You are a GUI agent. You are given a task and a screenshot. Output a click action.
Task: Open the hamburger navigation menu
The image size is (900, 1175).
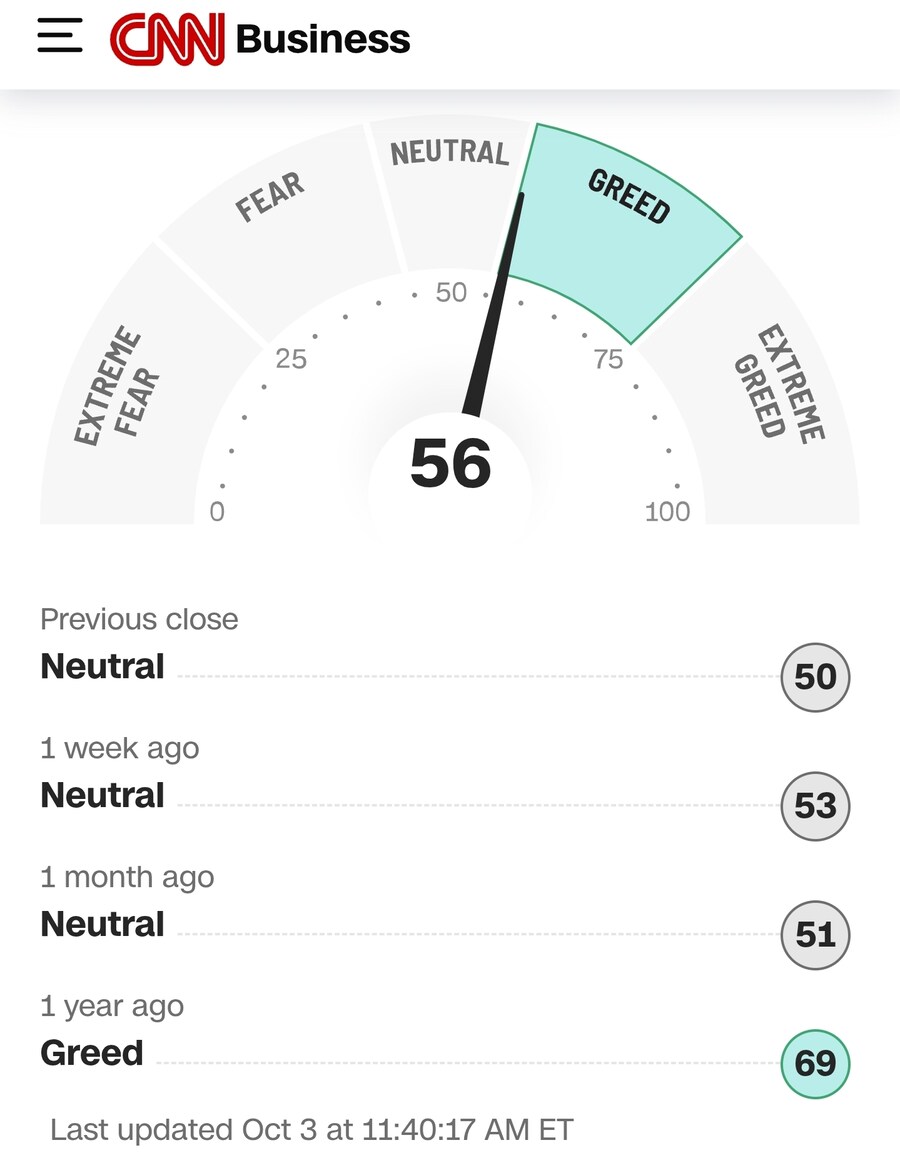(x=60, y=37)
